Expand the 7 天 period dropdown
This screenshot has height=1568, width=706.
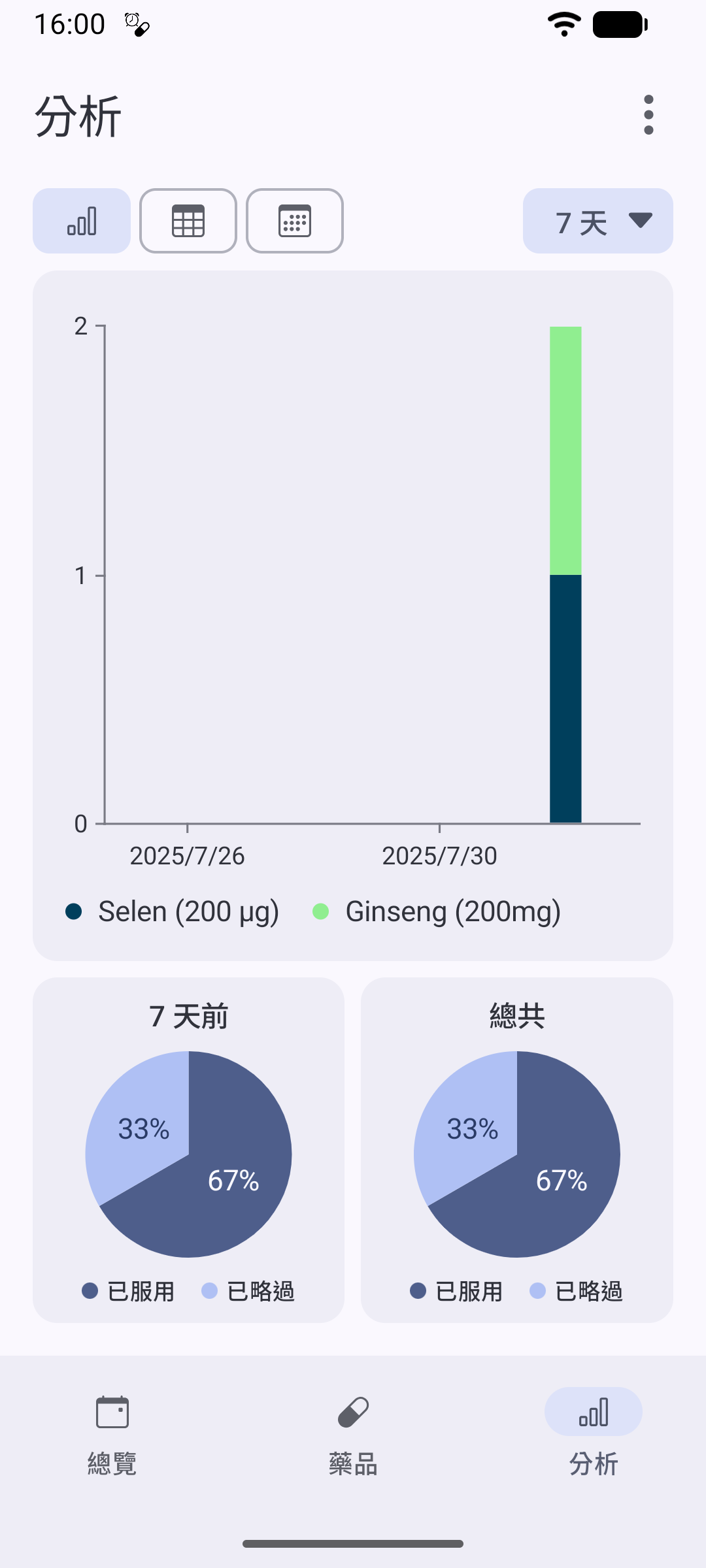point(598,221)
